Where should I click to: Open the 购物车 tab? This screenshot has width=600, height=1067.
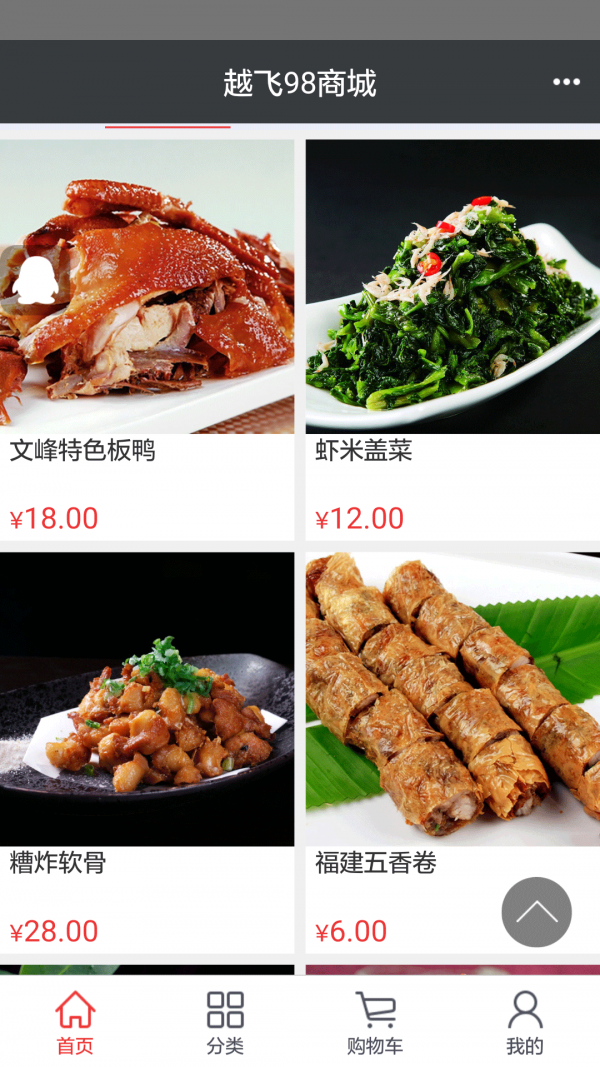click(375, 1022)
